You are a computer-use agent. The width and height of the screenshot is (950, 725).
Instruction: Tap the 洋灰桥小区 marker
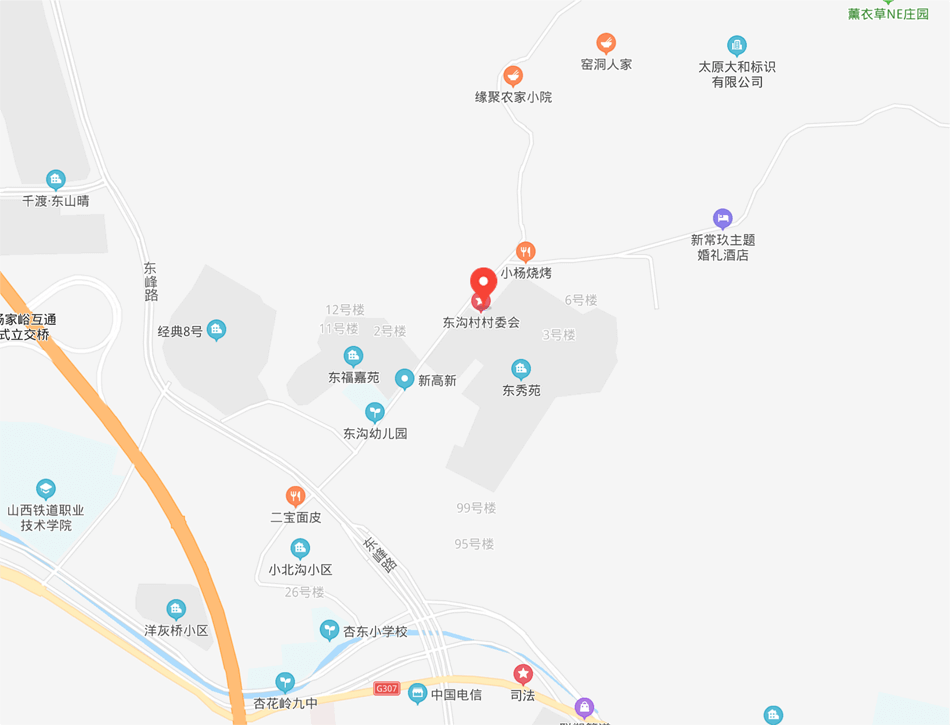(x=176, y=609)
